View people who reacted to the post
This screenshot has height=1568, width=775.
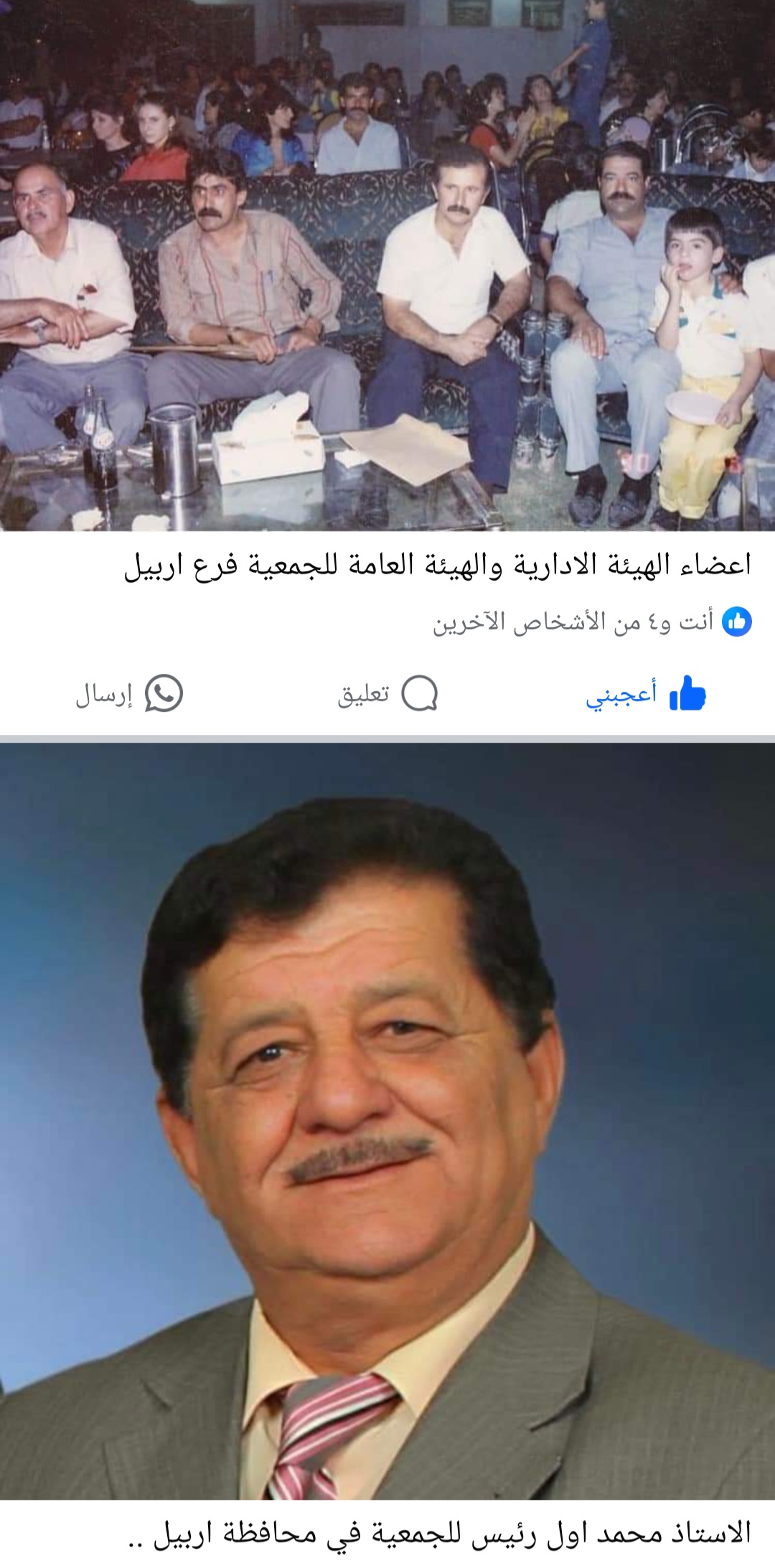pyautogui.click(x=591, y=622)
